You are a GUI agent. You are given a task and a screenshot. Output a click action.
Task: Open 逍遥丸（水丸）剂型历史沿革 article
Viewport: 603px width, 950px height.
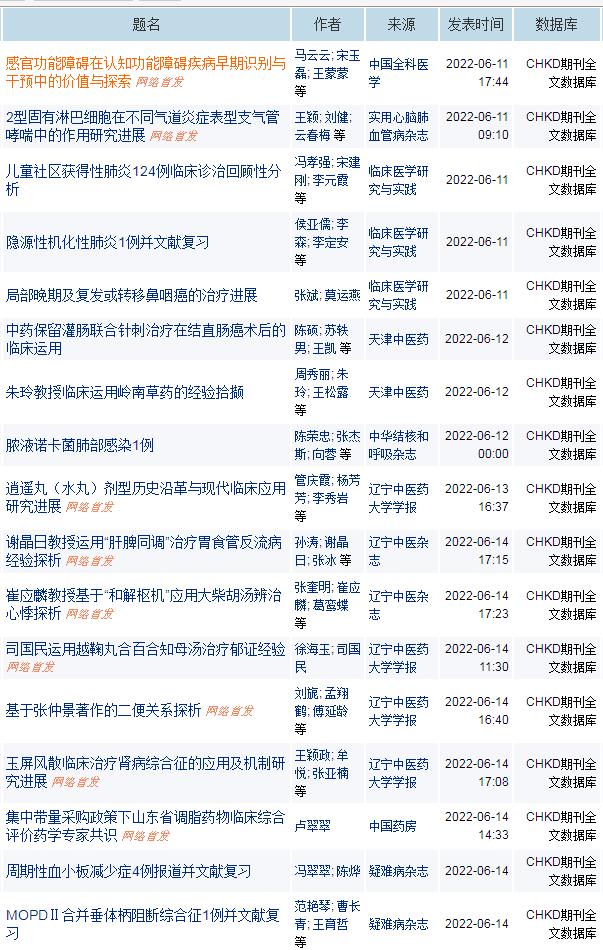145,489
